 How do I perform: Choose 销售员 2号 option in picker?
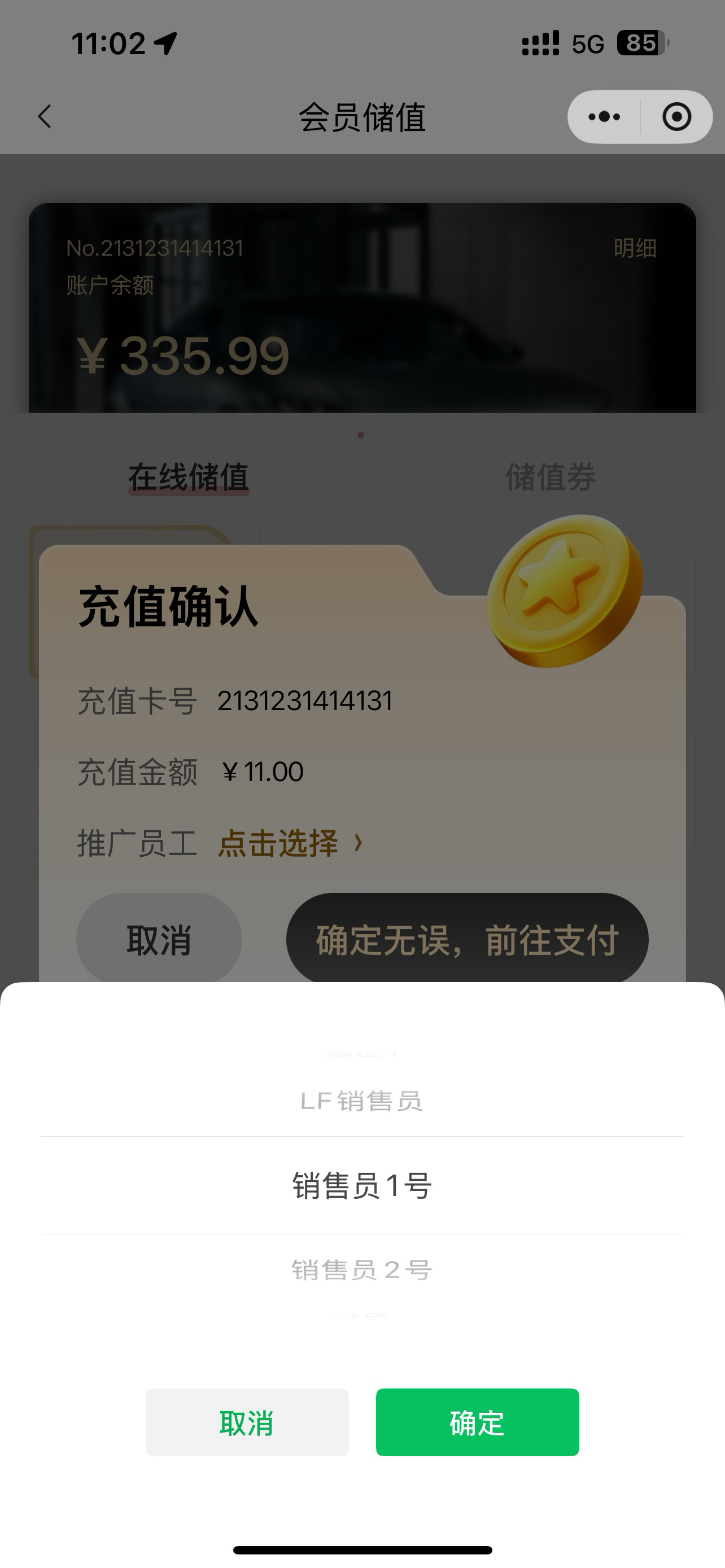(x=361, y=1271)
